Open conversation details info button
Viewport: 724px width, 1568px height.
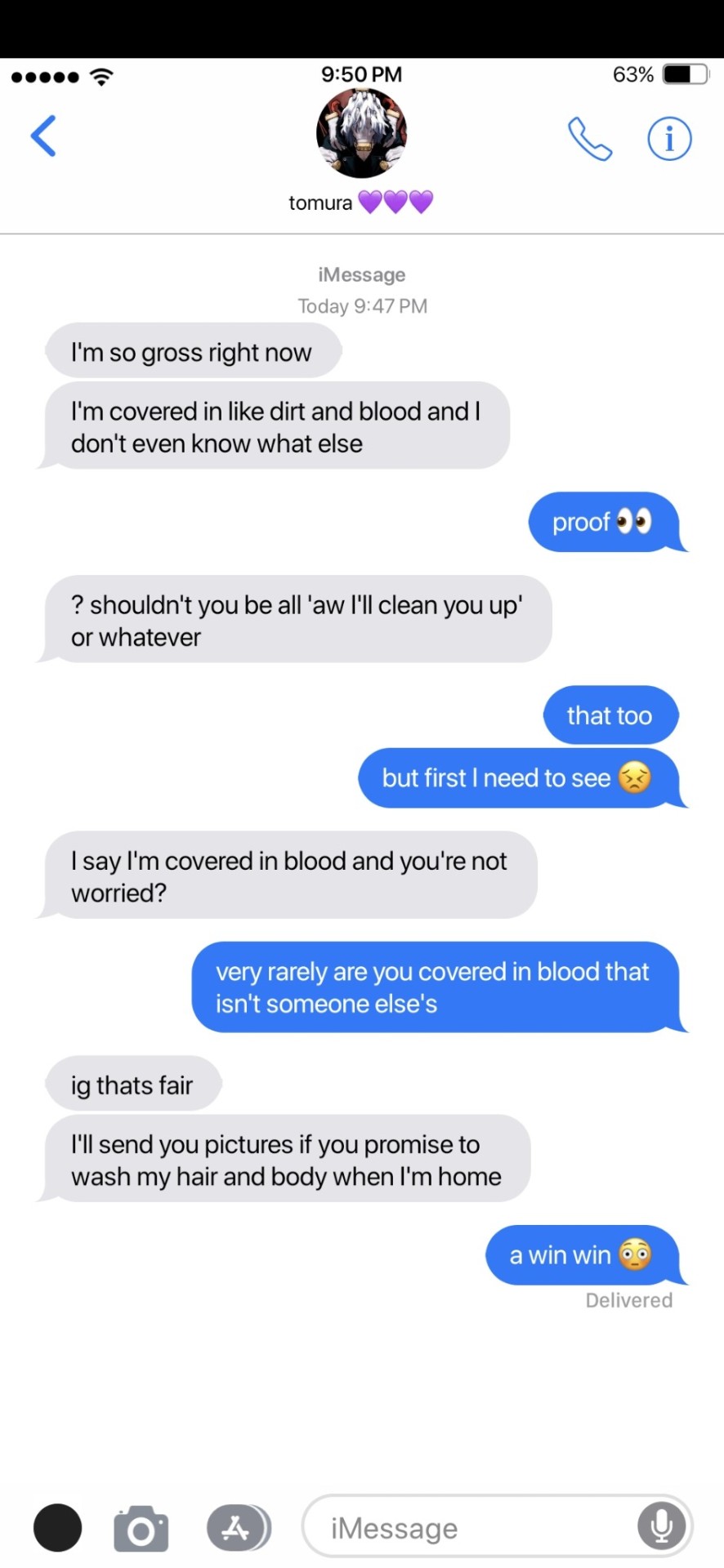(x=669, y=139)
